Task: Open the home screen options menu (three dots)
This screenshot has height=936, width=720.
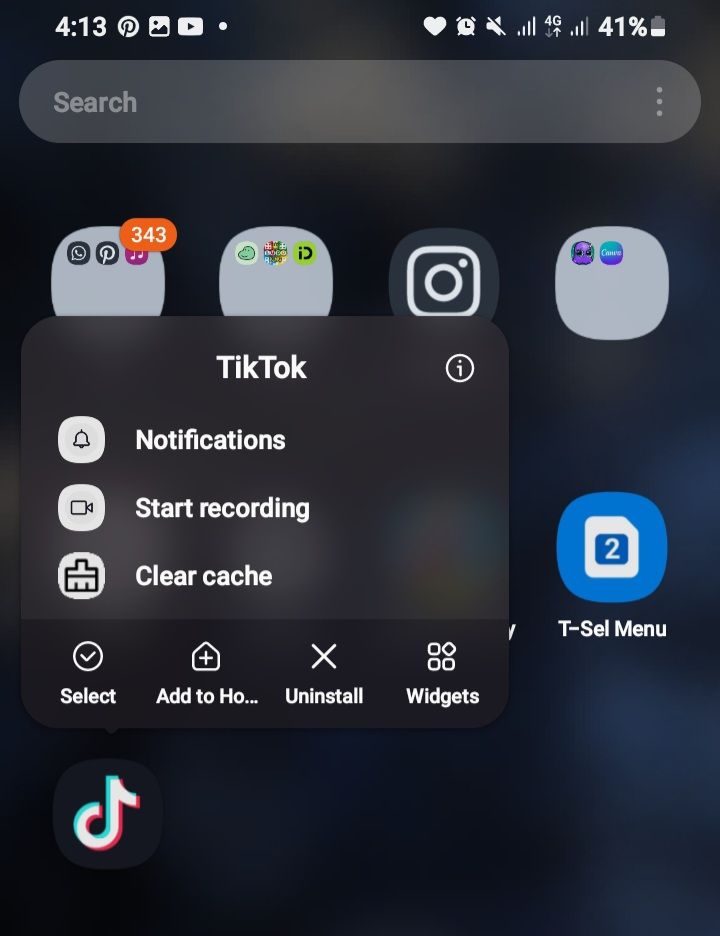Action: [x=659, y=101]
